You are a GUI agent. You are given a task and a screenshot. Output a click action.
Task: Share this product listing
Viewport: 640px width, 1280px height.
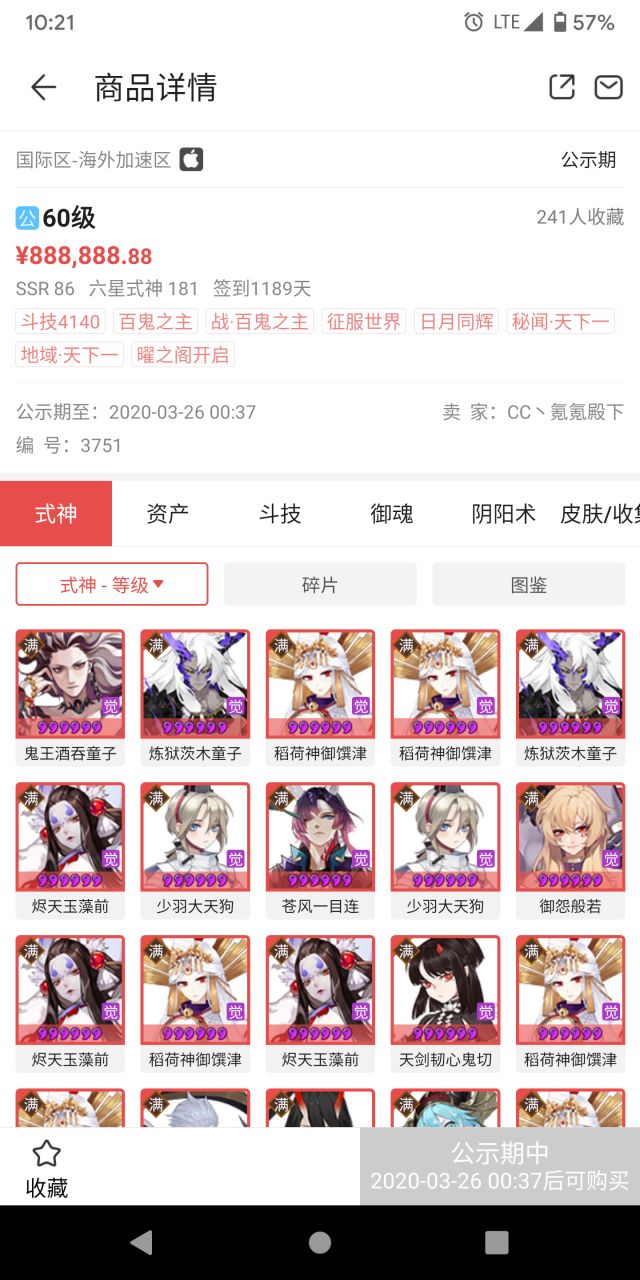(x=562, y=87)
